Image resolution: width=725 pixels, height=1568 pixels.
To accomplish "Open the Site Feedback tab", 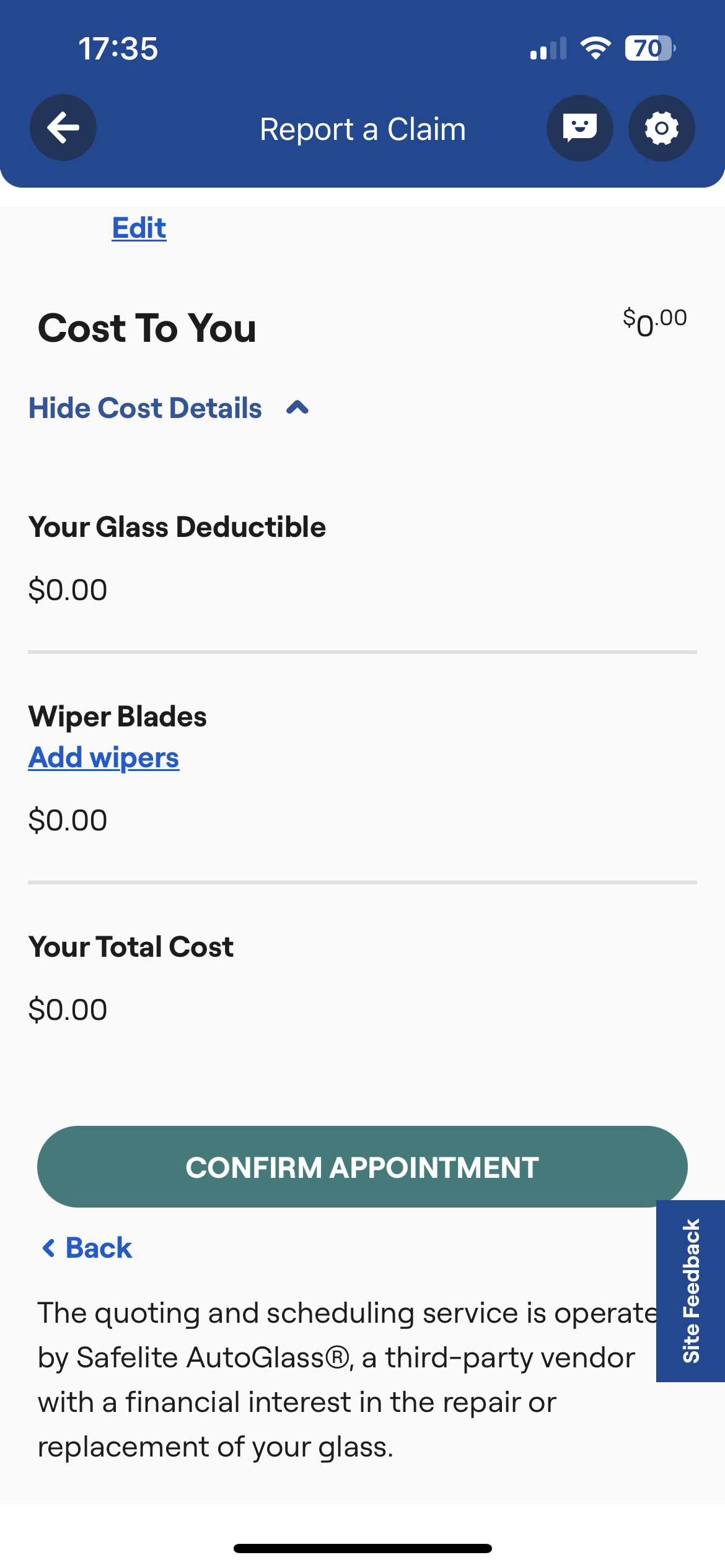I will [x=690, y=1291].
